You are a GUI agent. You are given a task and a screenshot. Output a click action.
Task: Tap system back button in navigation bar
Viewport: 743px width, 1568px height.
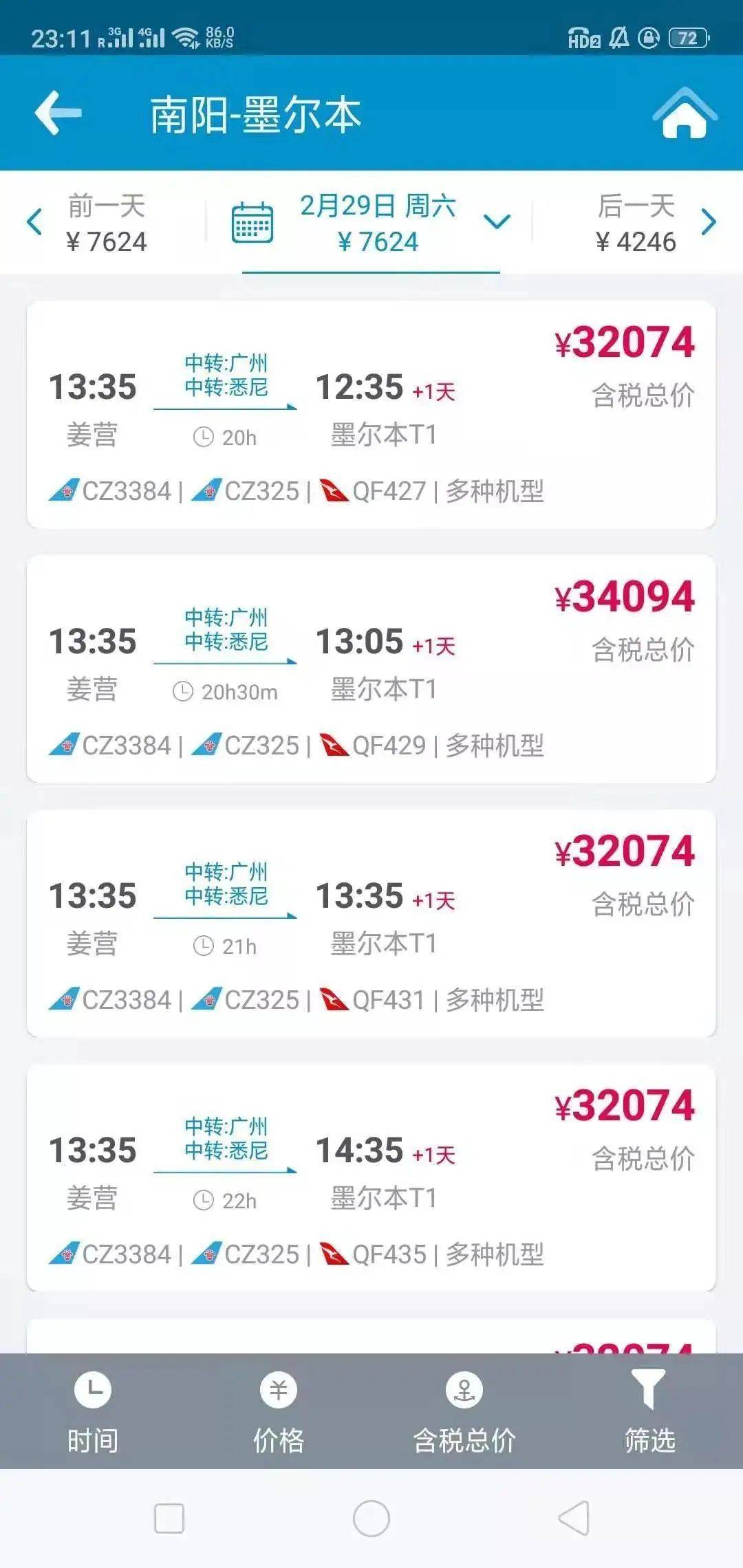click(x=574, y=1518)
